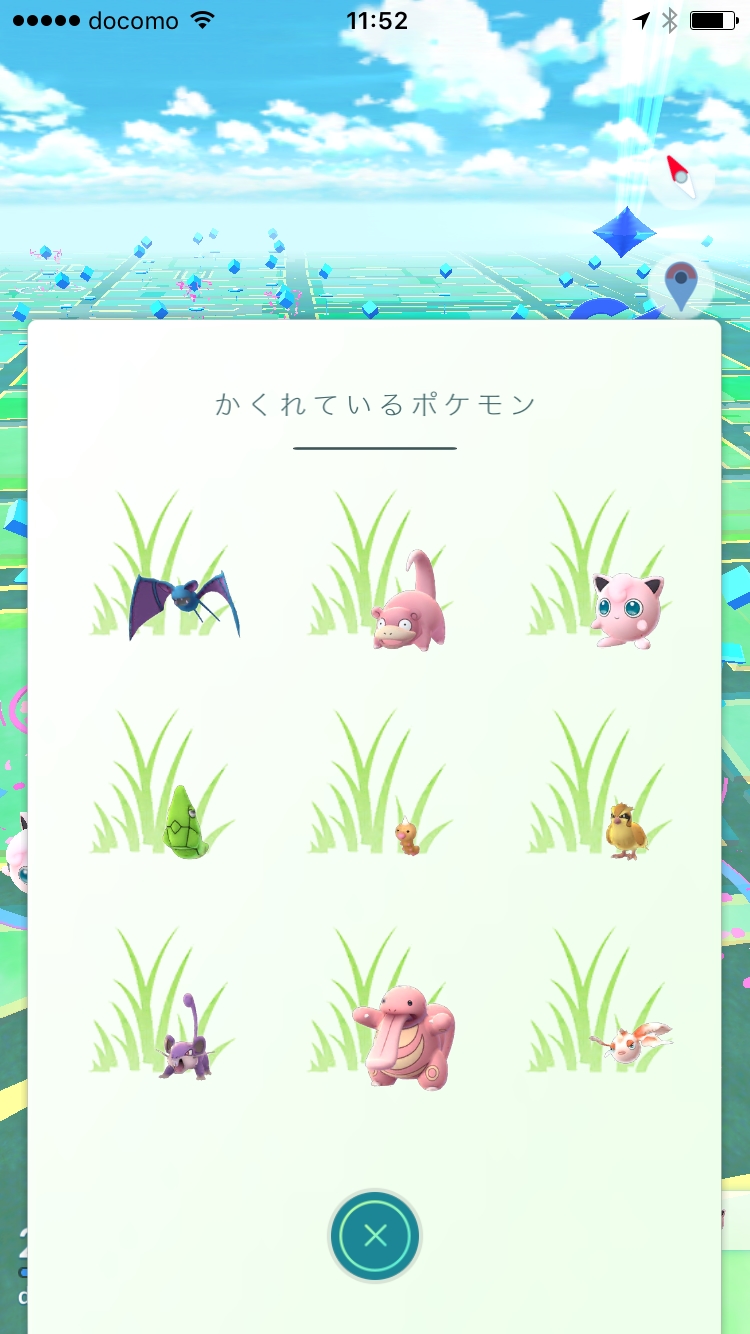Select Weedle in the nearby list
This screenshot has height=1334, width=750.
click(x=406, y=838)
